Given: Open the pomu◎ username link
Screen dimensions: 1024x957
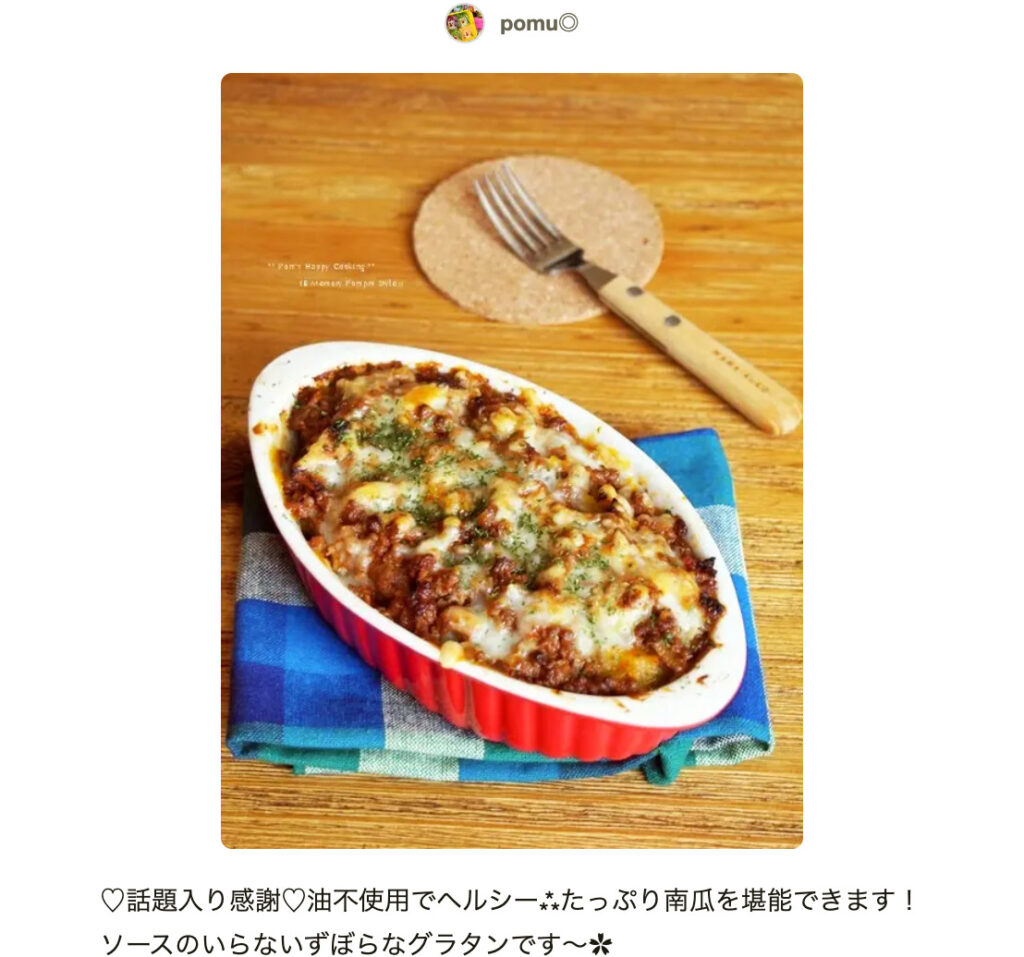Looking at the screenshot, I should click(538, 24).
